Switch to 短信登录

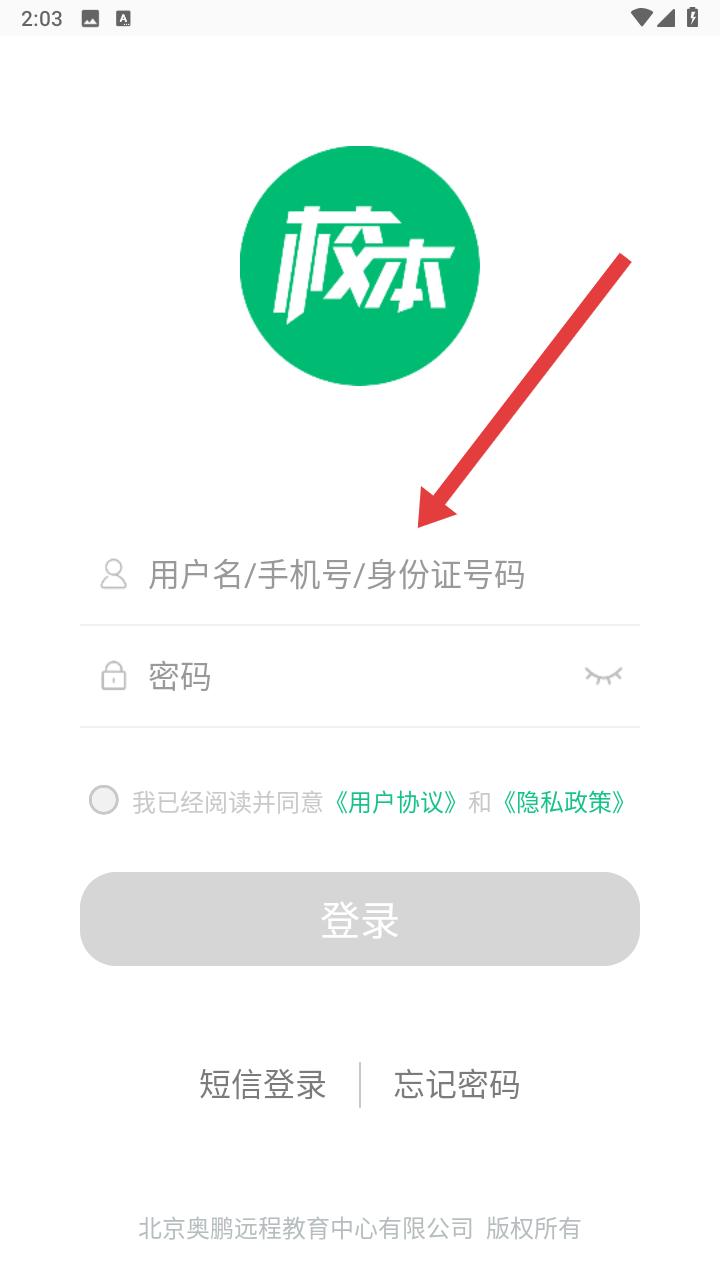[x=263, y=1085]
